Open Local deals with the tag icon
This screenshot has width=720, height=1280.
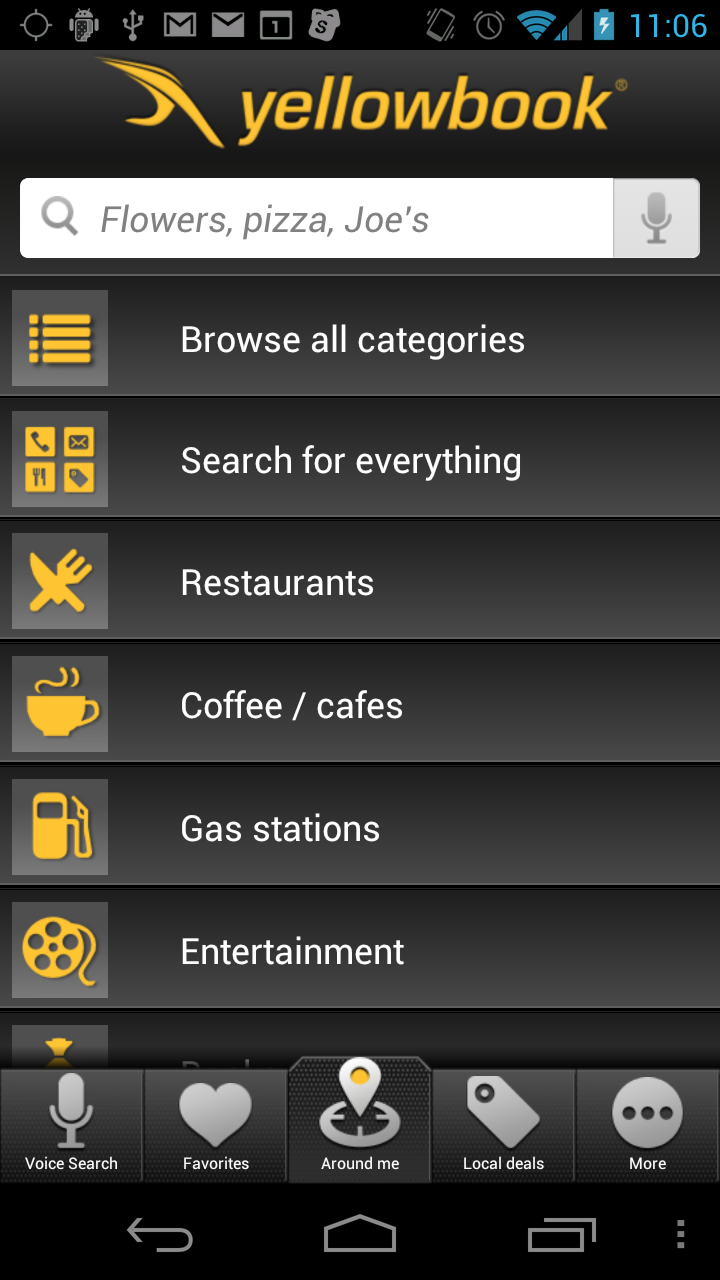click(x=503, y=1120)
